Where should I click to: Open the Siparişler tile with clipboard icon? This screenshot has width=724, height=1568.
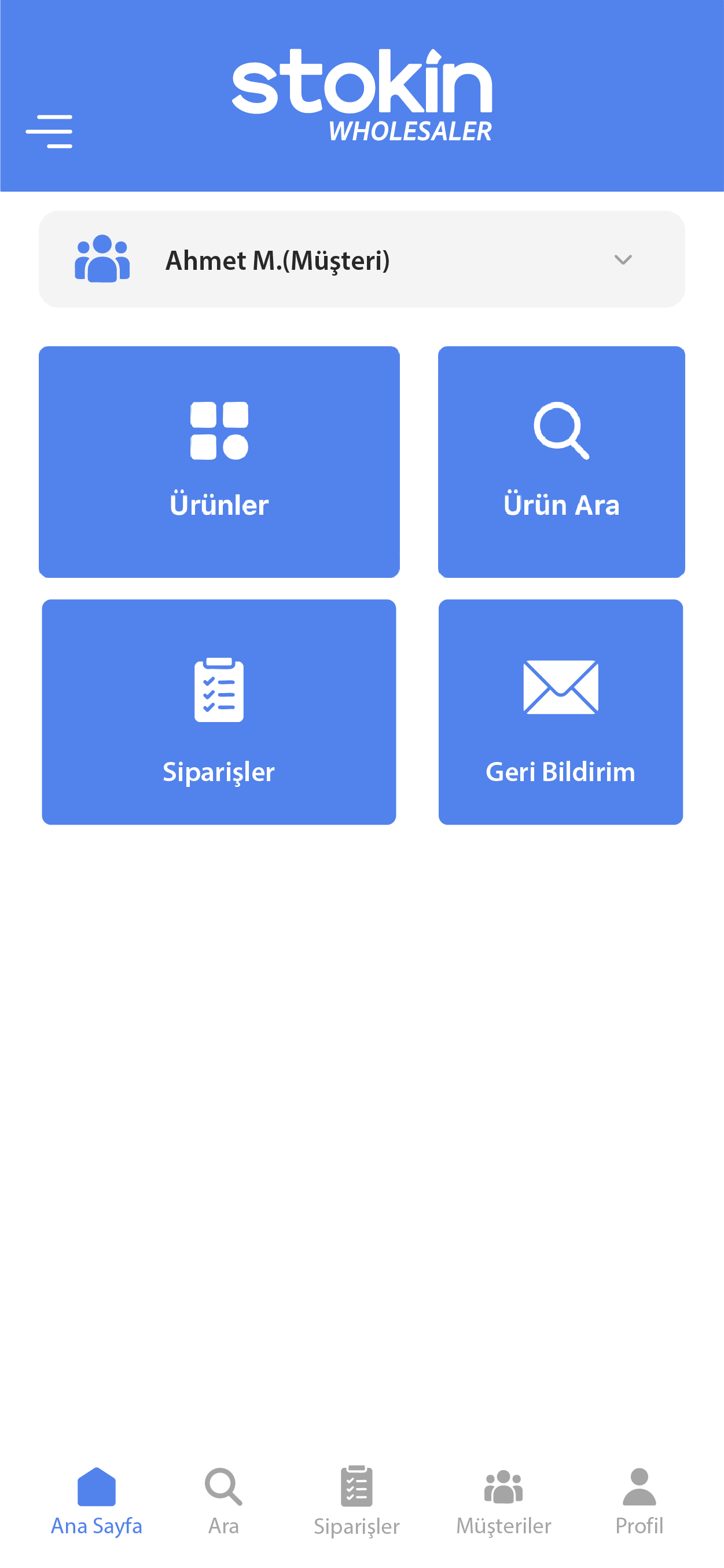219,712
